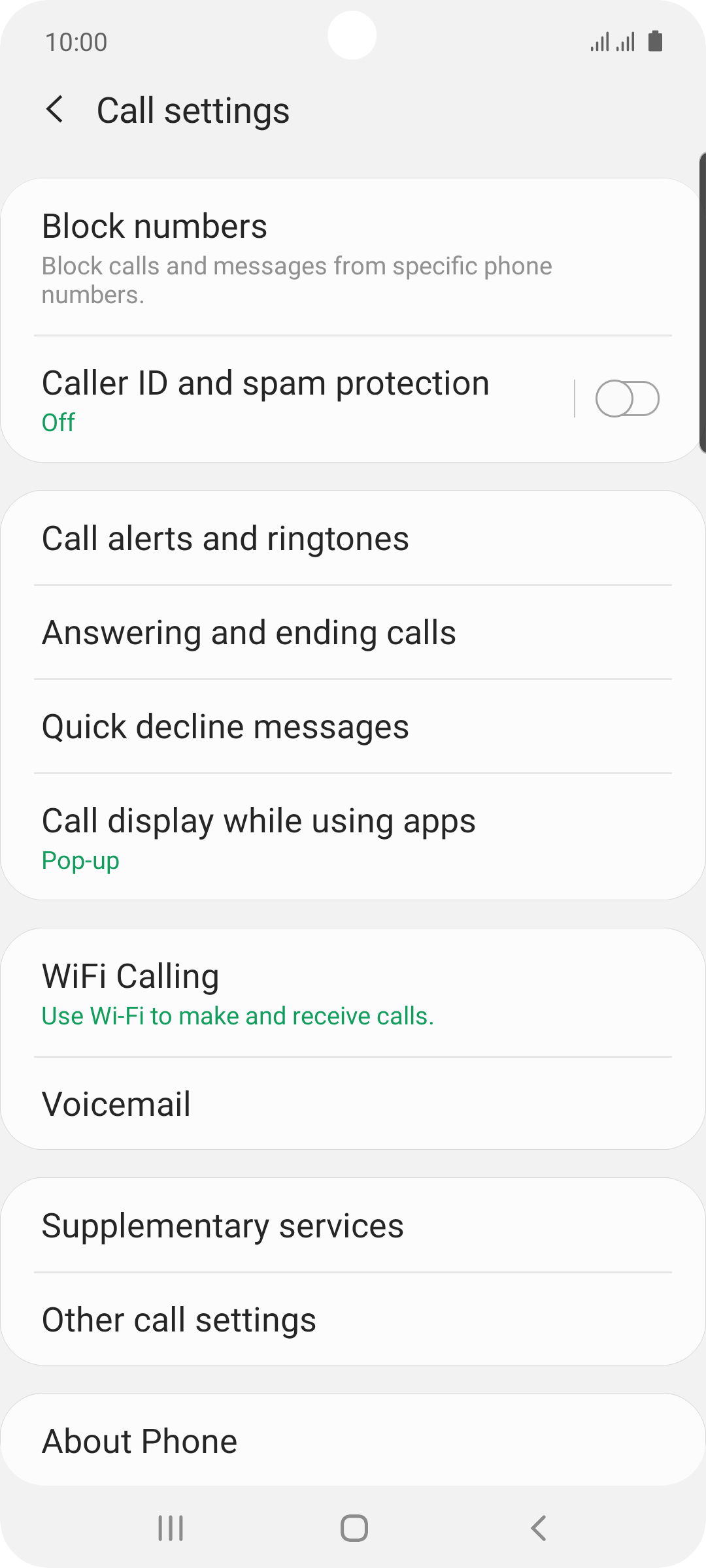This screenshot has width=706, height=1568.
Task: Open Other call settings
Action: [x=353, y=1319]
